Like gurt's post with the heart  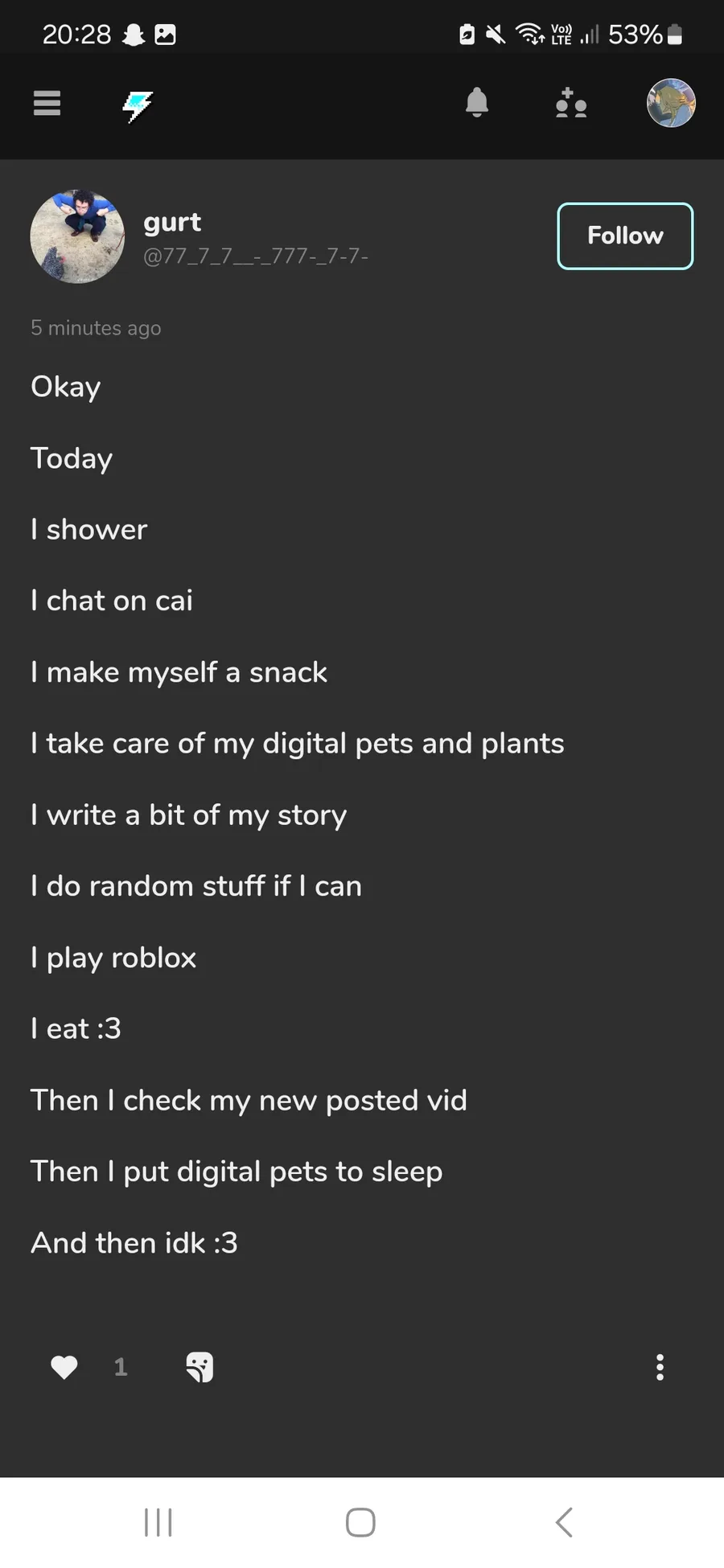tap(64, 1367)
